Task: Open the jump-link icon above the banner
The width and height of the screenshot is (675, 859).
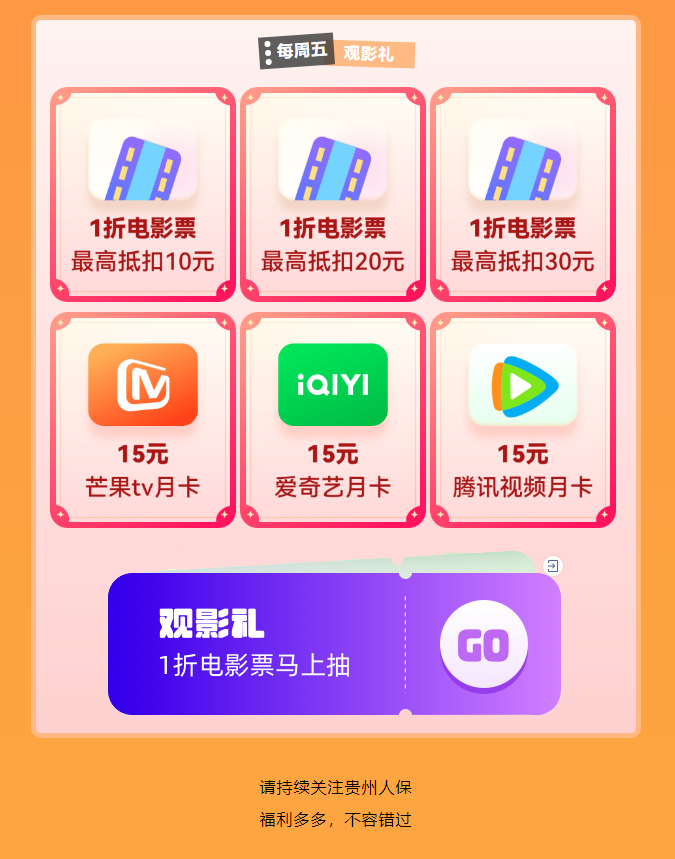Action: (x=552, y=566)
